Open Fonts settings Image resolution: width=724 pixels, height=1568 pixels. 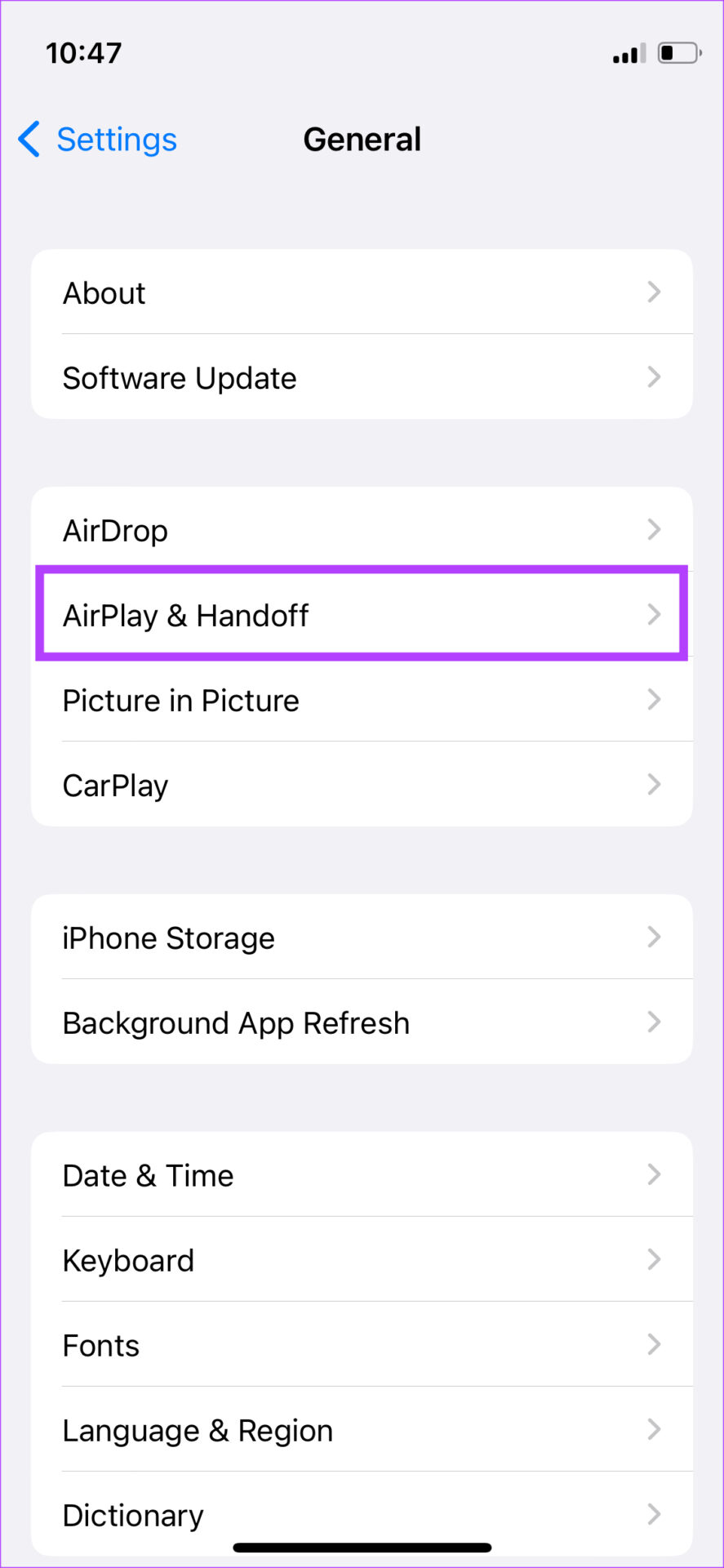(362, 1345)
